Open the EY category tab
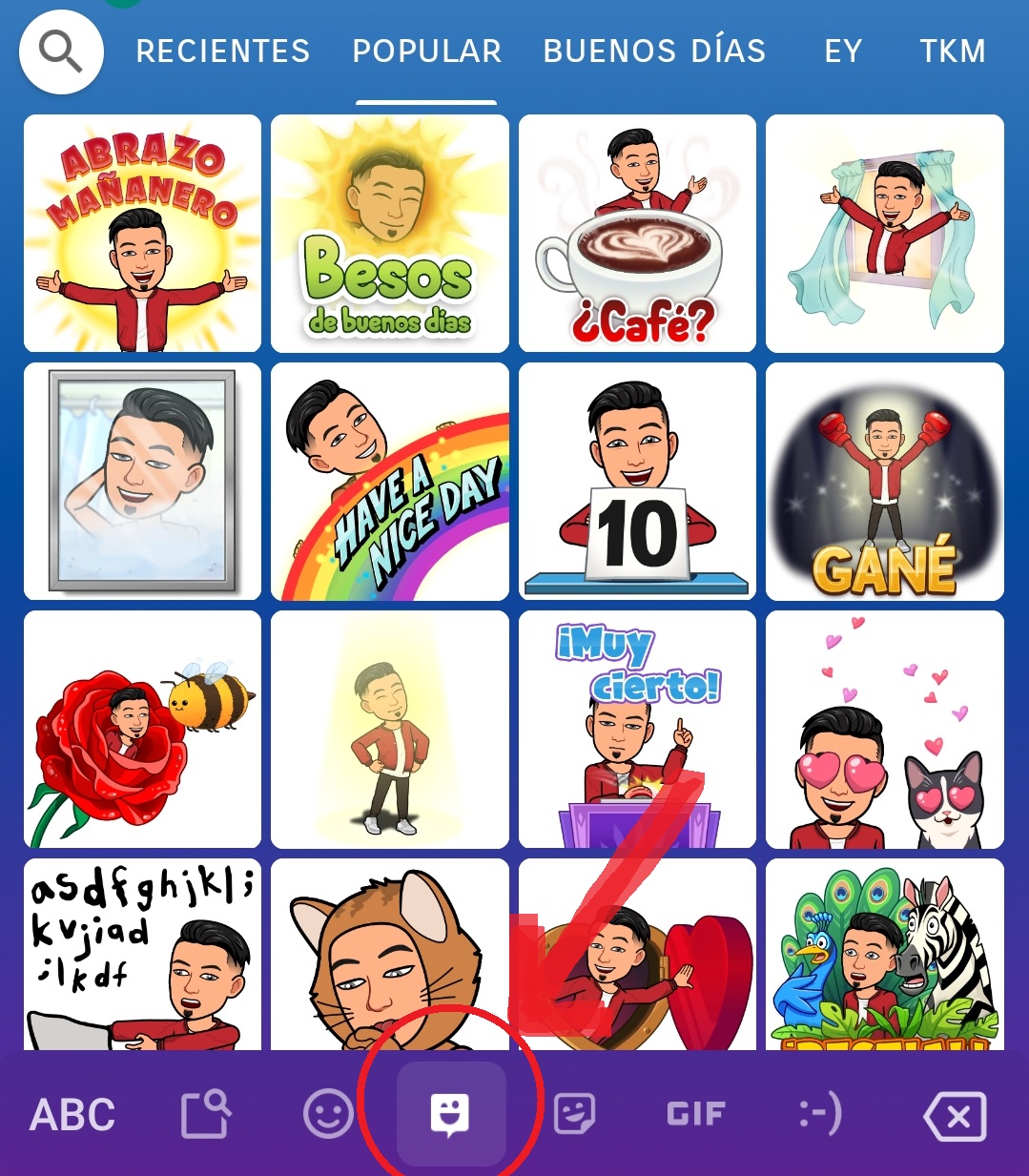The width and height of the screenshot is (1029, 1176). [x=843, y=52]
